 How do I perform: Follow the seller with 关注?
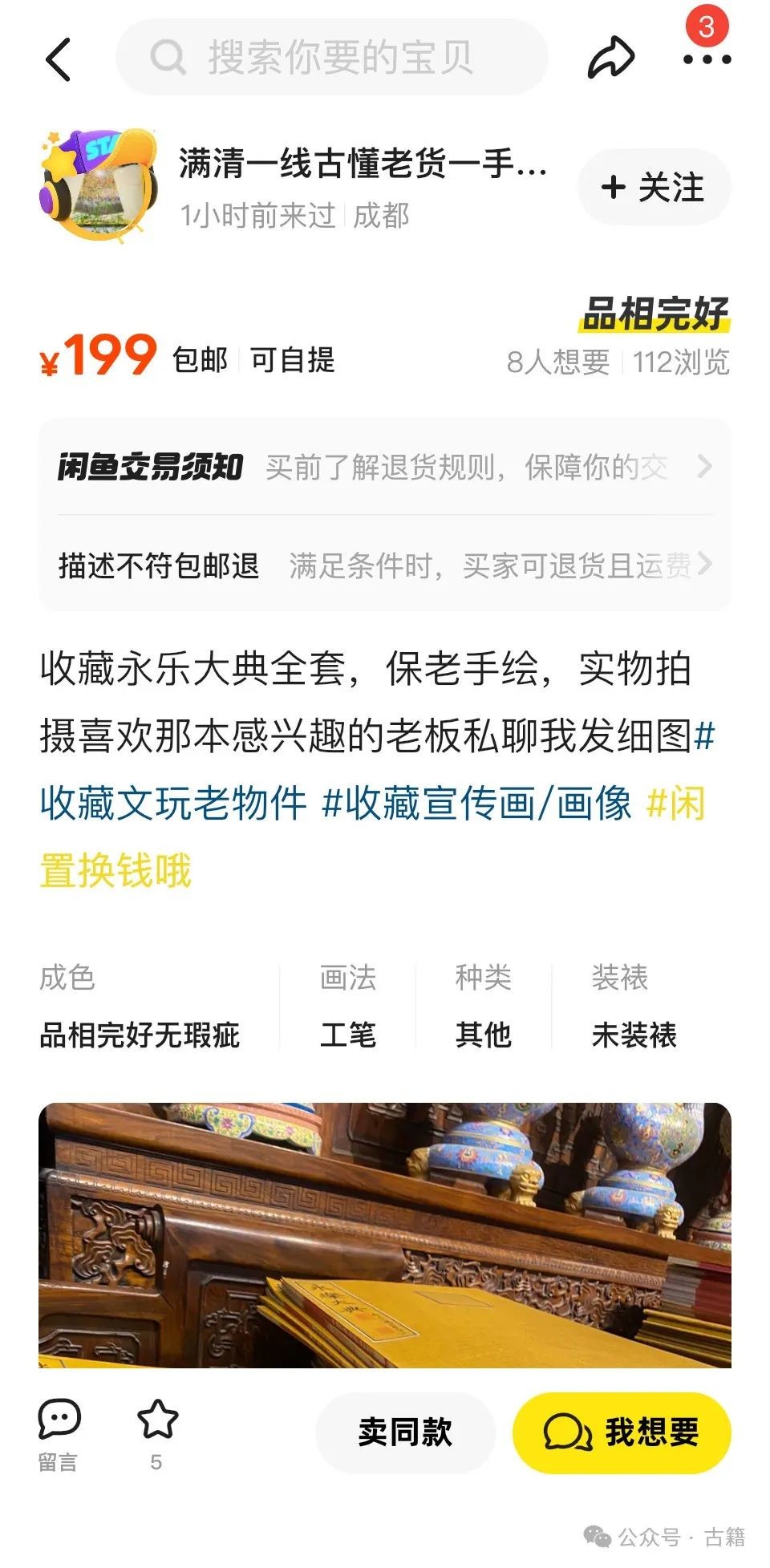(654, 187)
